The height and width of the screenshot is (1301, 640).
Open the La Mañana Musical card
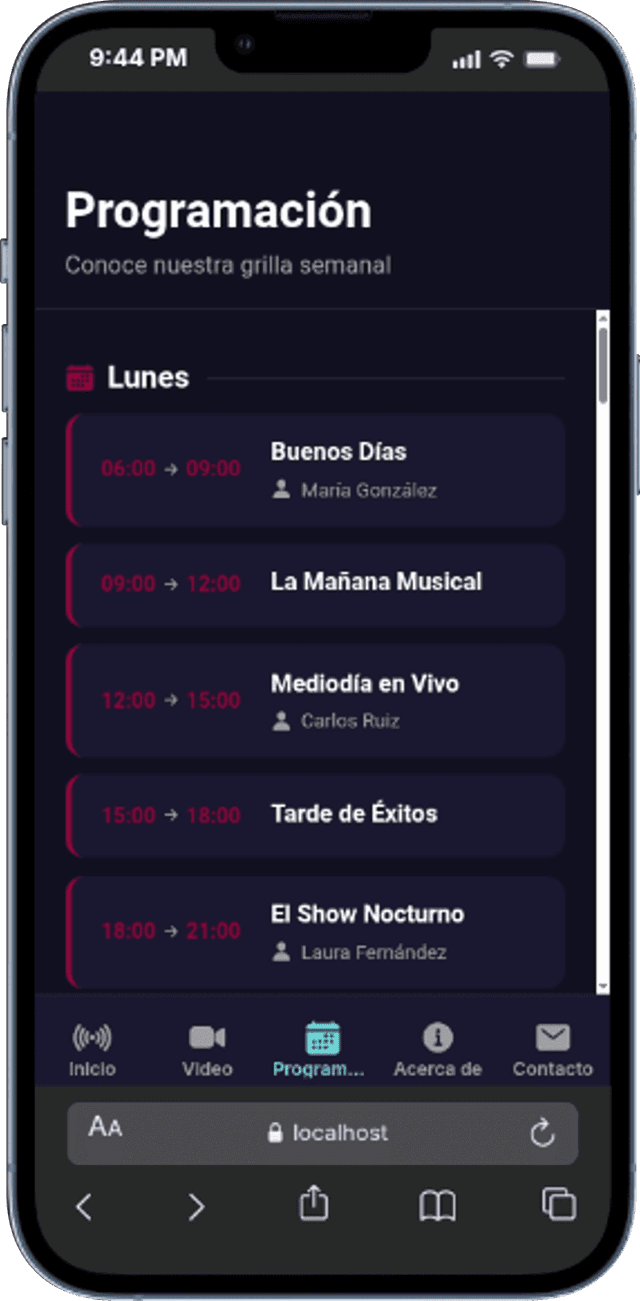316,584
